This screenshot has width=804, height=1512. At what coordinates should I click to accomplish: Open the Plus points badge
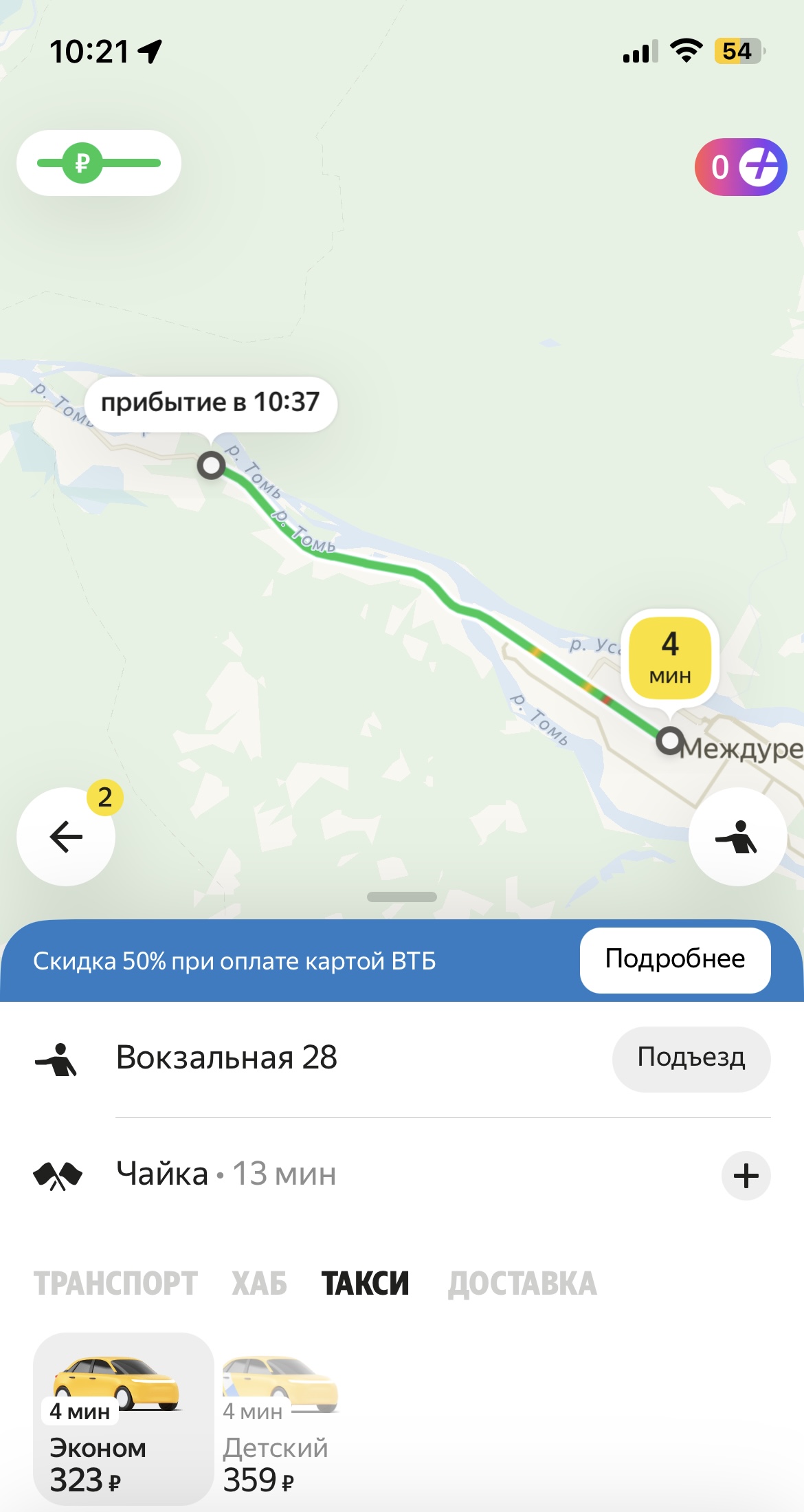[x=740, y=167]
